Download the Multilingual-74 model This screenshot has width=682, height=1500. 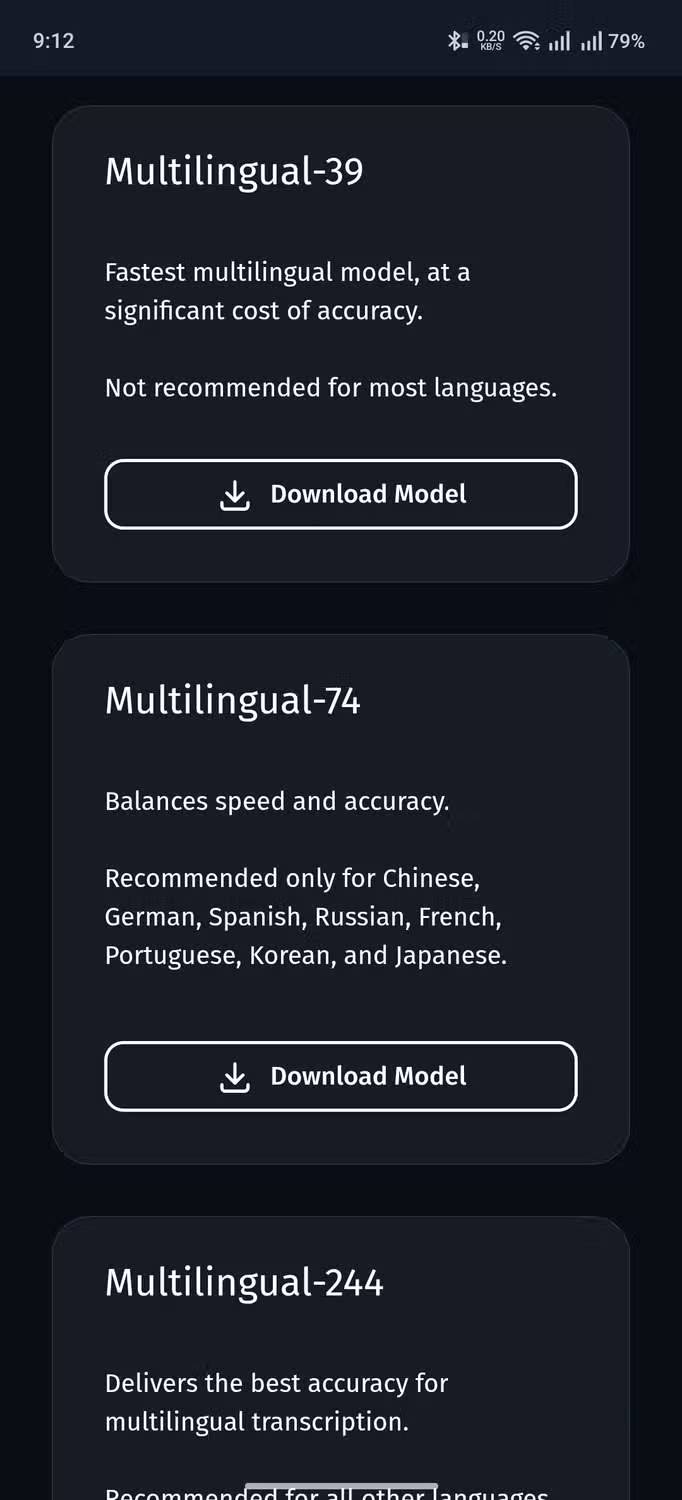click(341, 1076)
